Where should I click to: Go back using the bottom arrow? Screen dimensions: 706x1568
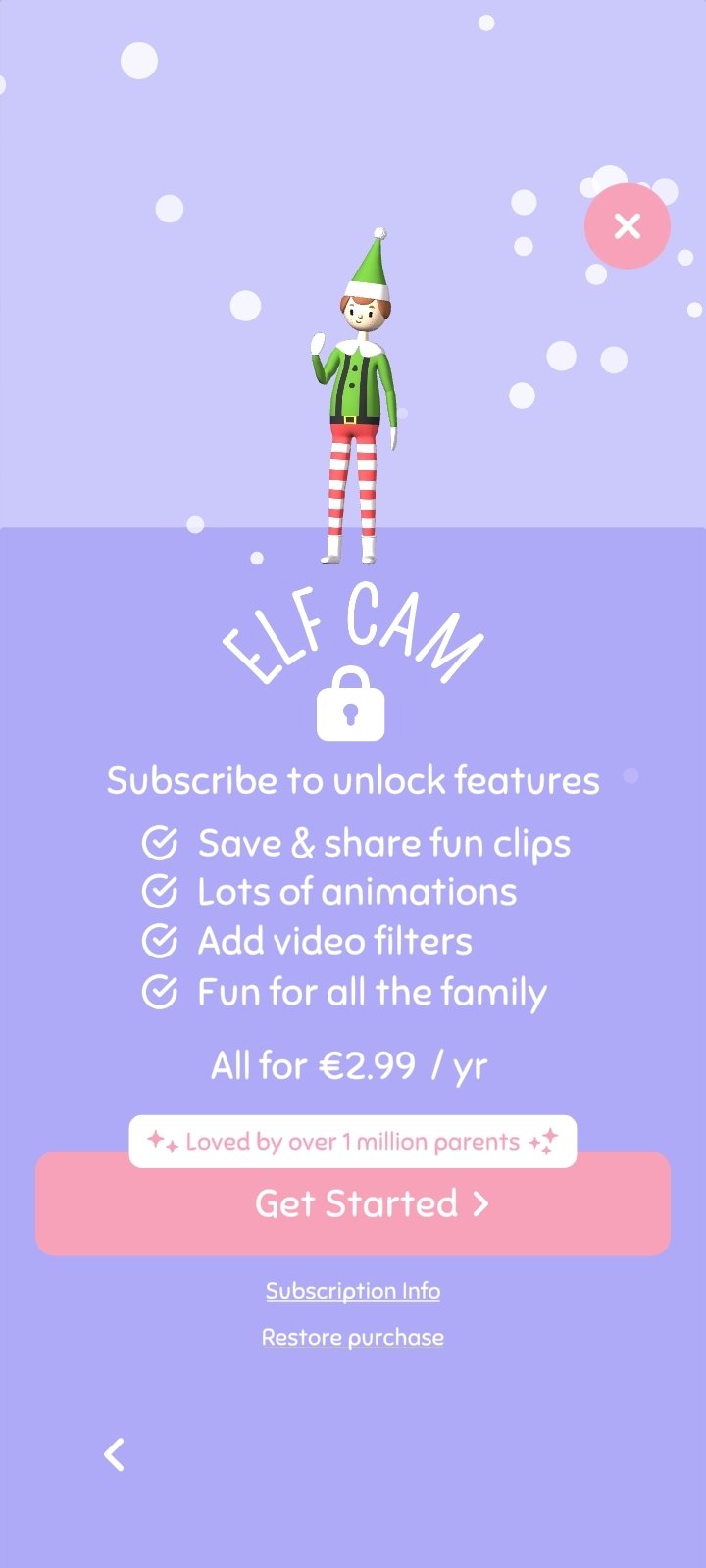[x=115, y=1454]
